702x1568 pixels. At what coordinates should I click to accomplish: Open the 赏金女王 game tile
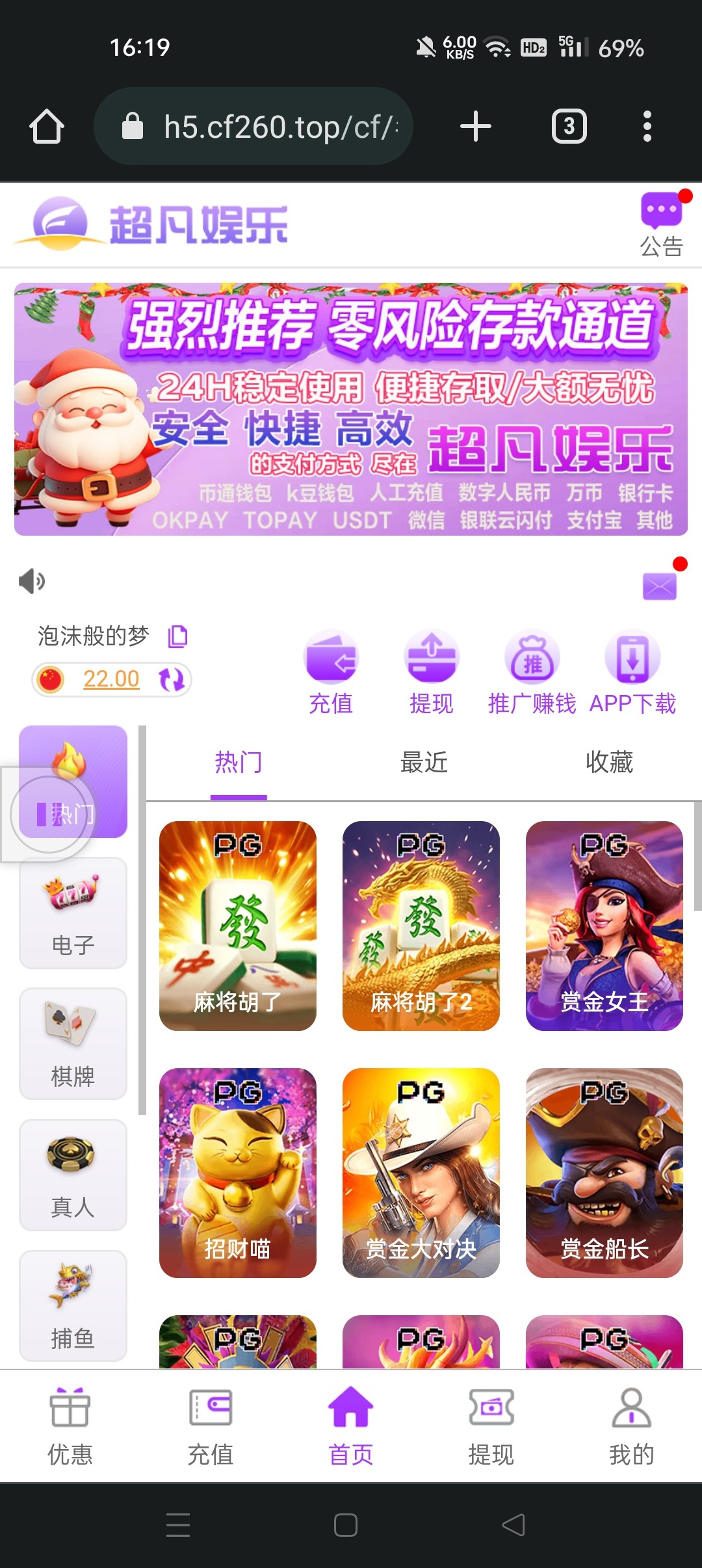click(604, 926)
